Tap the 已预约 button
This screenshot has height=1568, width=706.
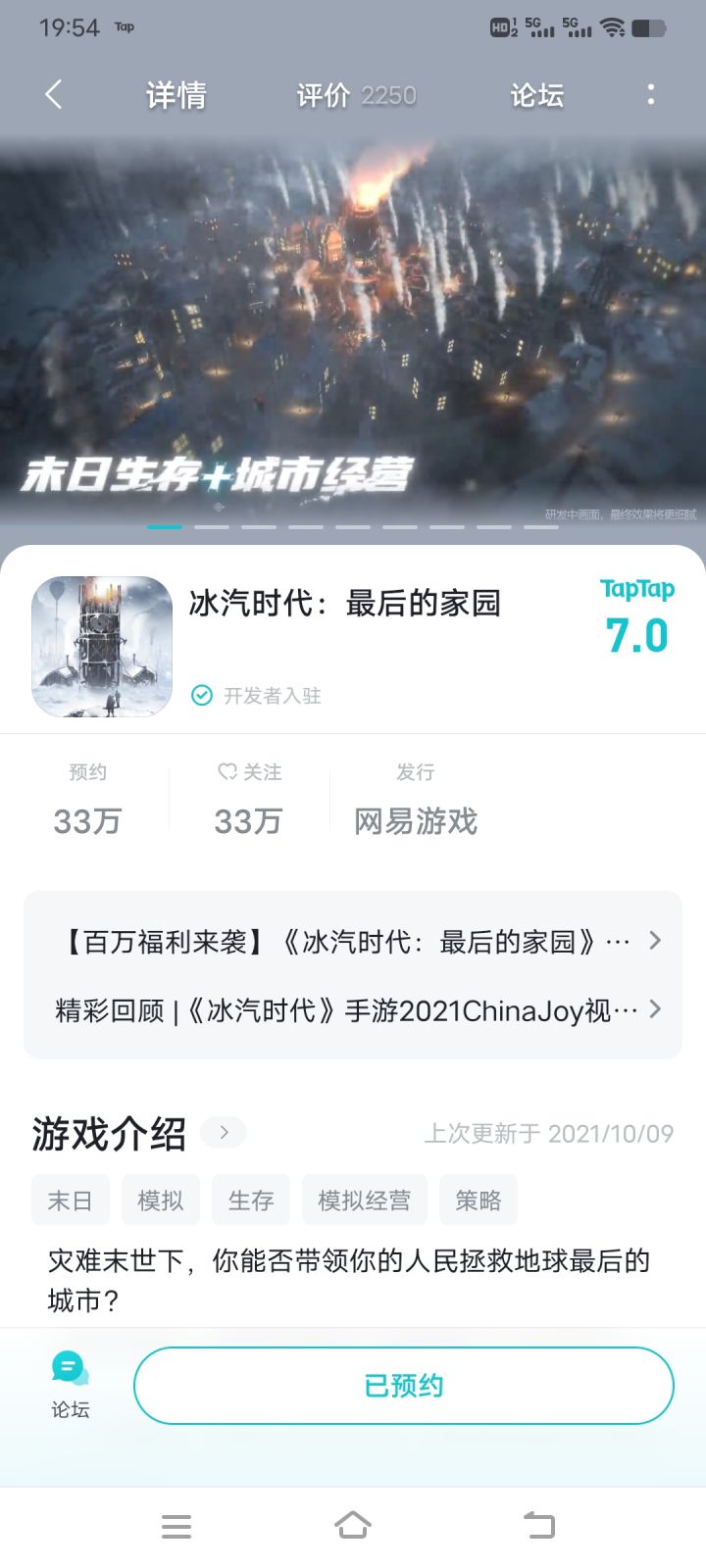tap(404, 1386)
